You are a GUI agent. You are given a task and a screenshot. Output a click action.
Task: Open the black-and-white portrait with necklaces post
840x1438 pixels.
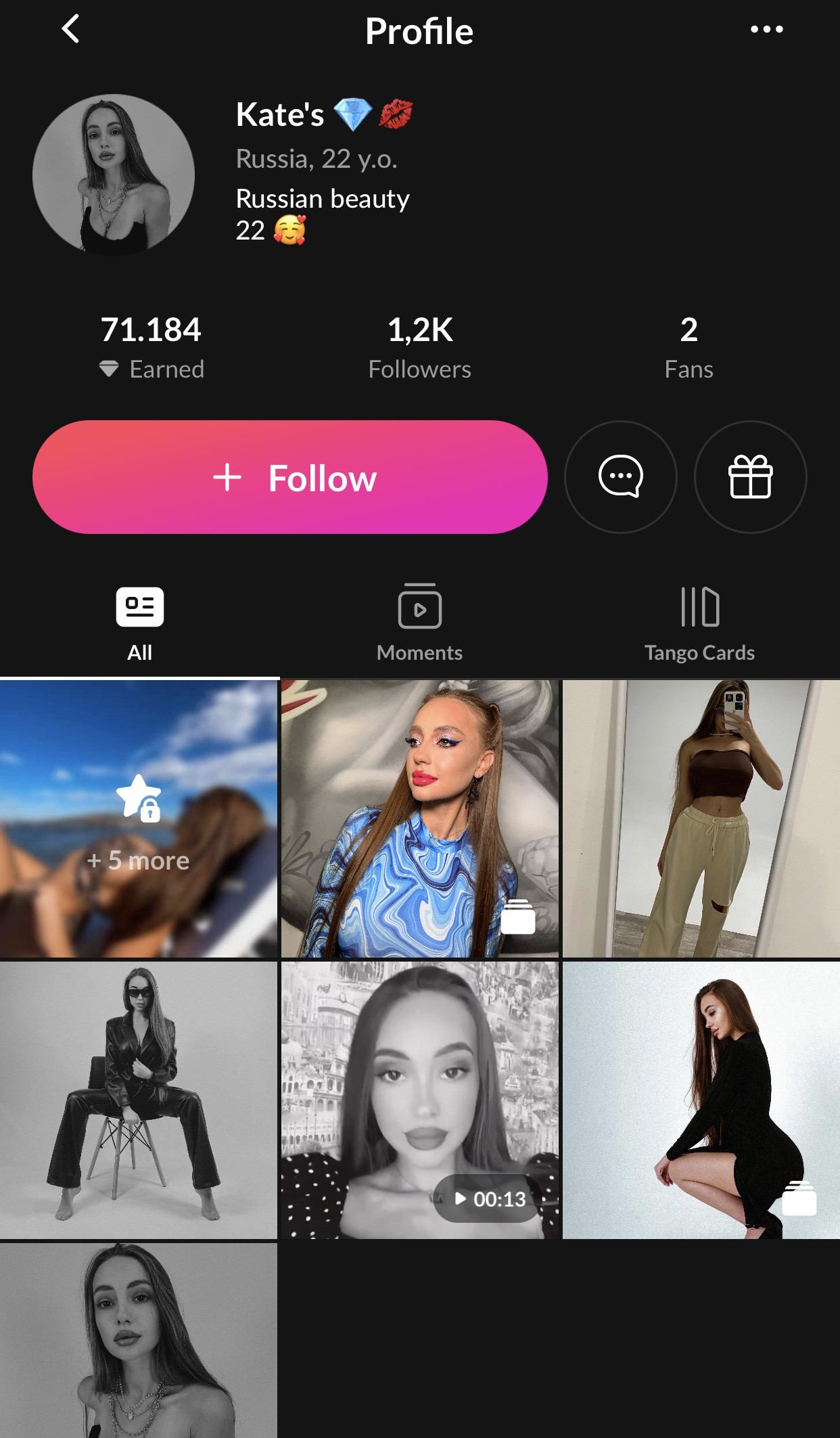tap(139, 1340)
